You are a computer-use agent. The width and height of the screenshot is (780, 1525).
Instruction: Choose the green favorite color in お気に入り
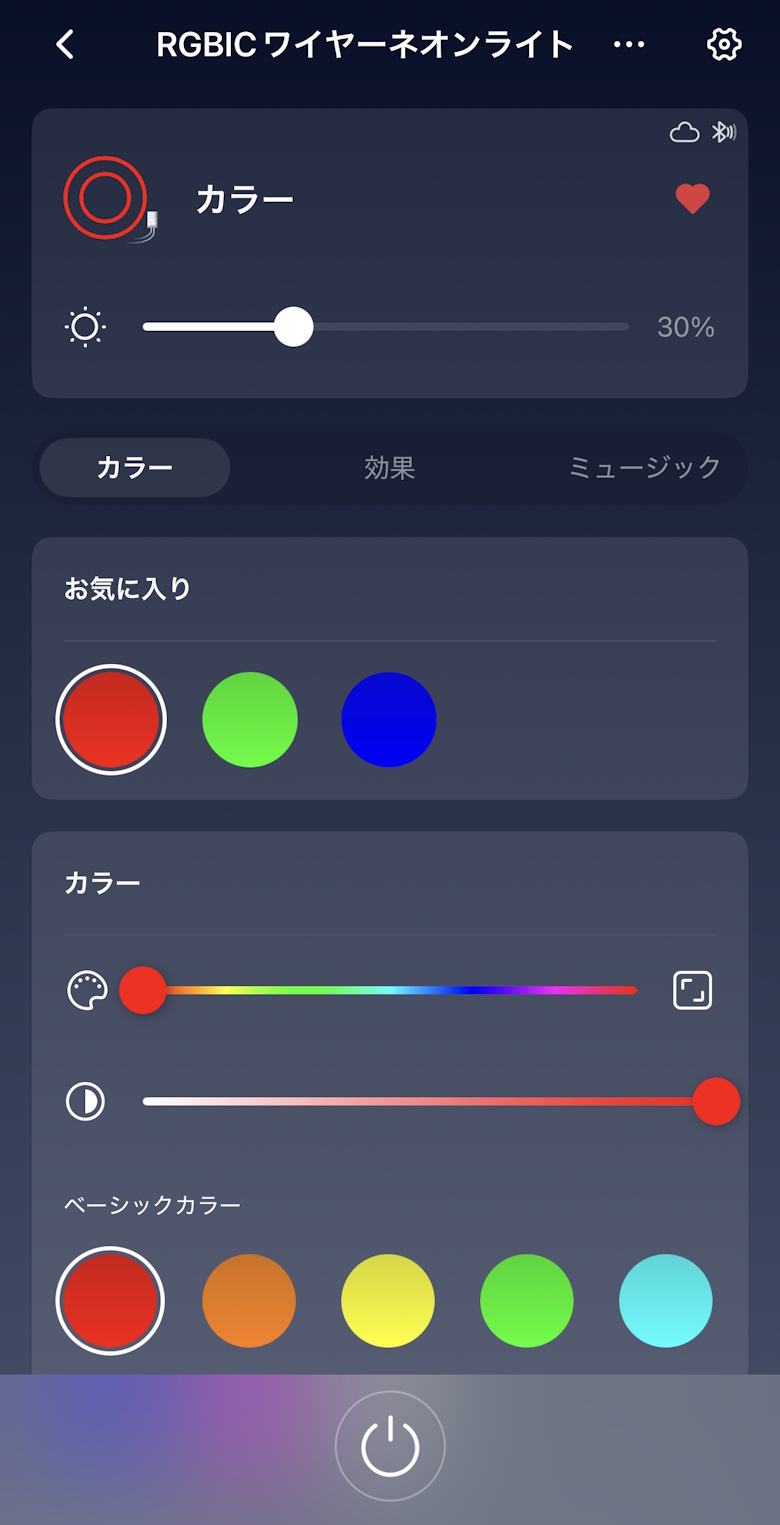[250, 720]
